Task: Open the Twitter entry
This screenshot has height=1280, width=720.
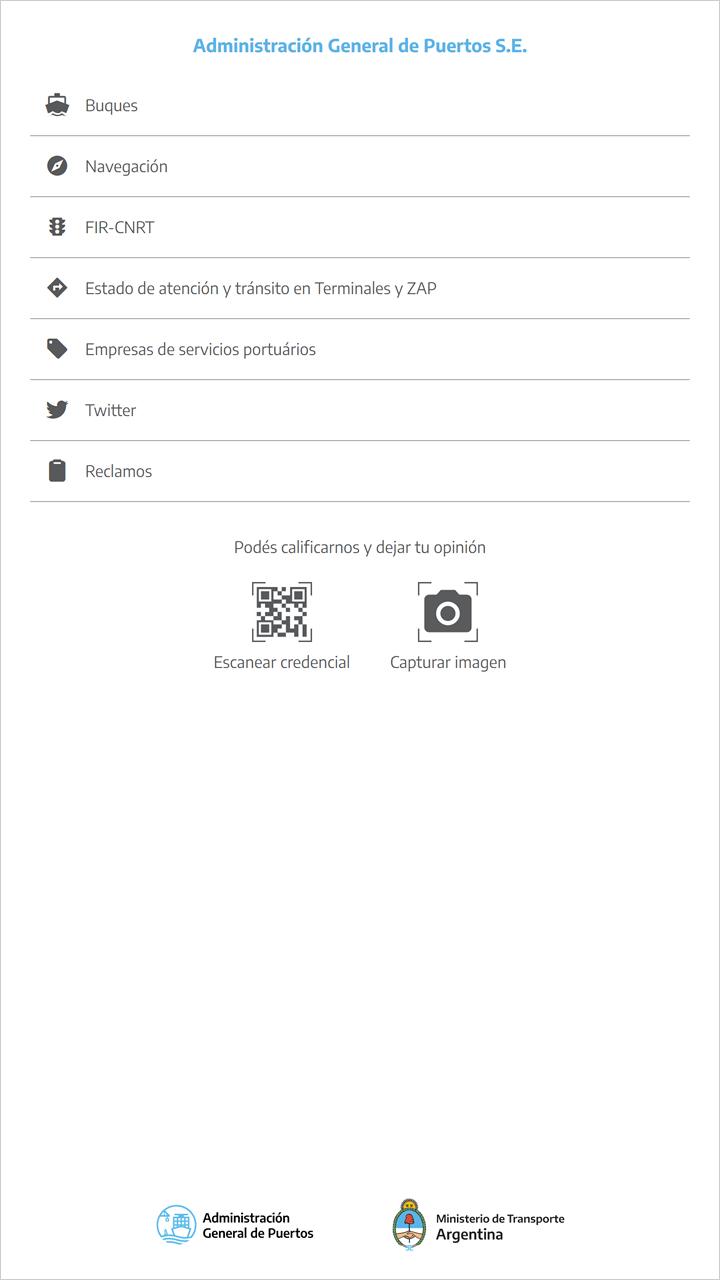Action: coord(360,410)
